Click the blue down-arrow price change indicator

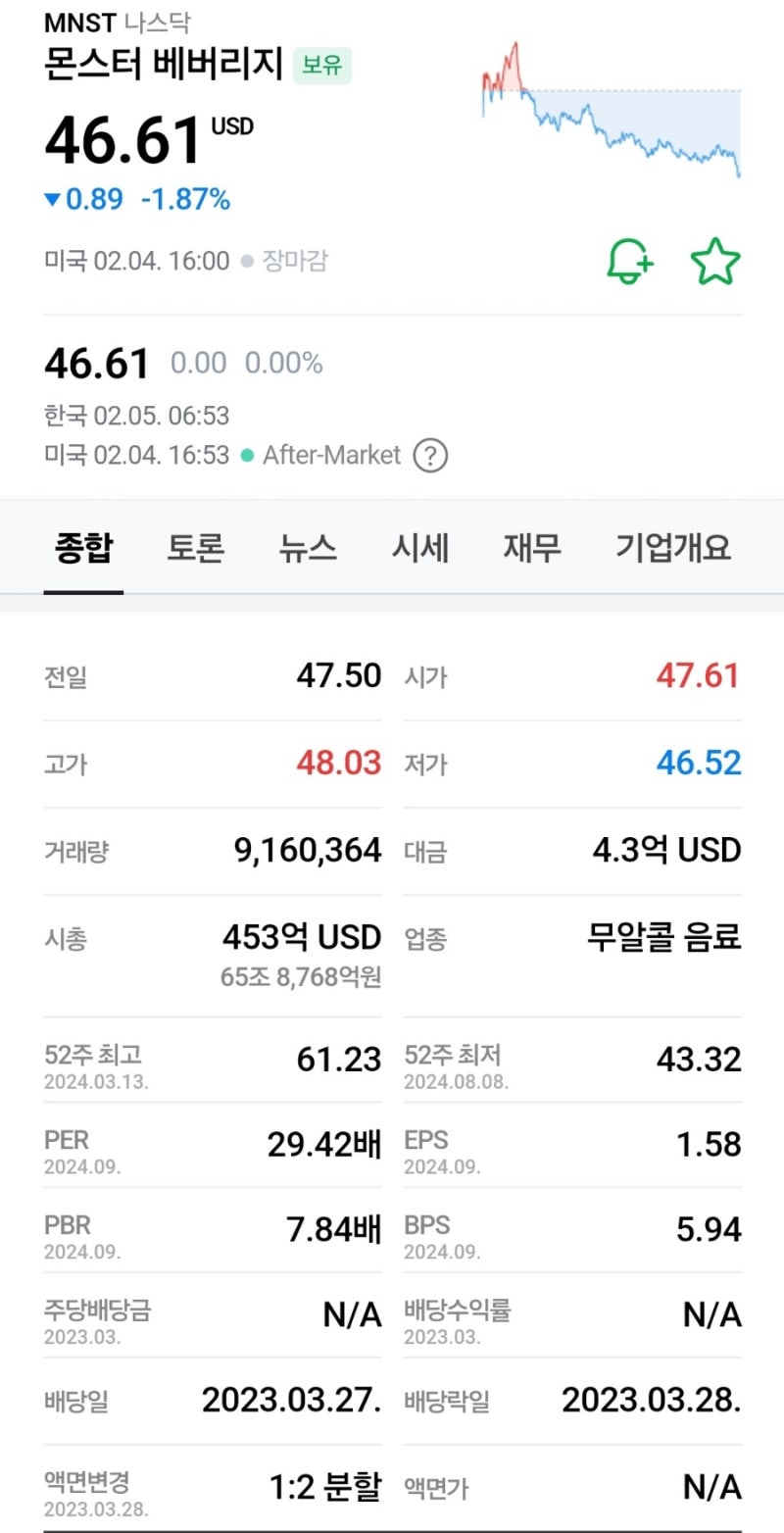pyautogui.click(x=55, y=199)
